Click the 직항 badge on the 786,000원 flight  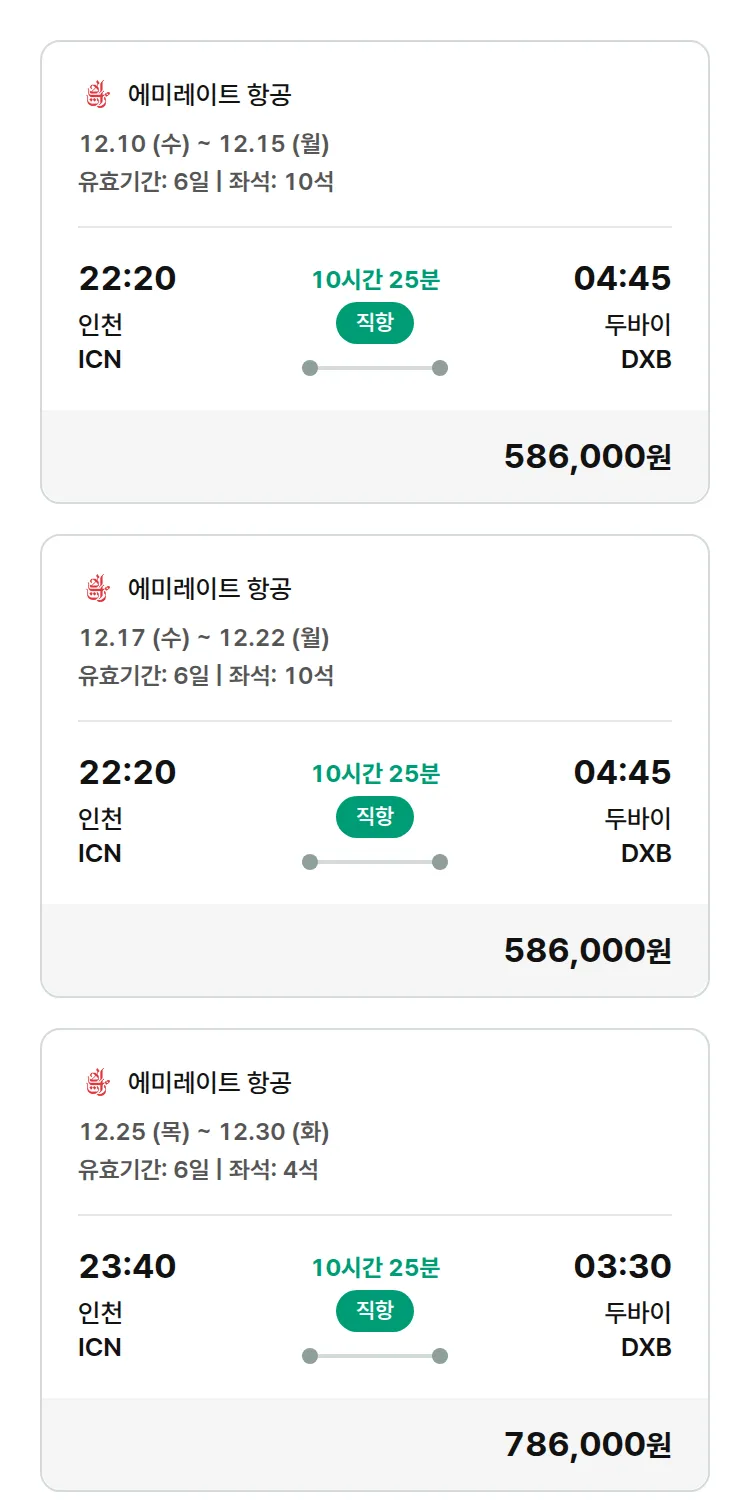coord(374,1311)
